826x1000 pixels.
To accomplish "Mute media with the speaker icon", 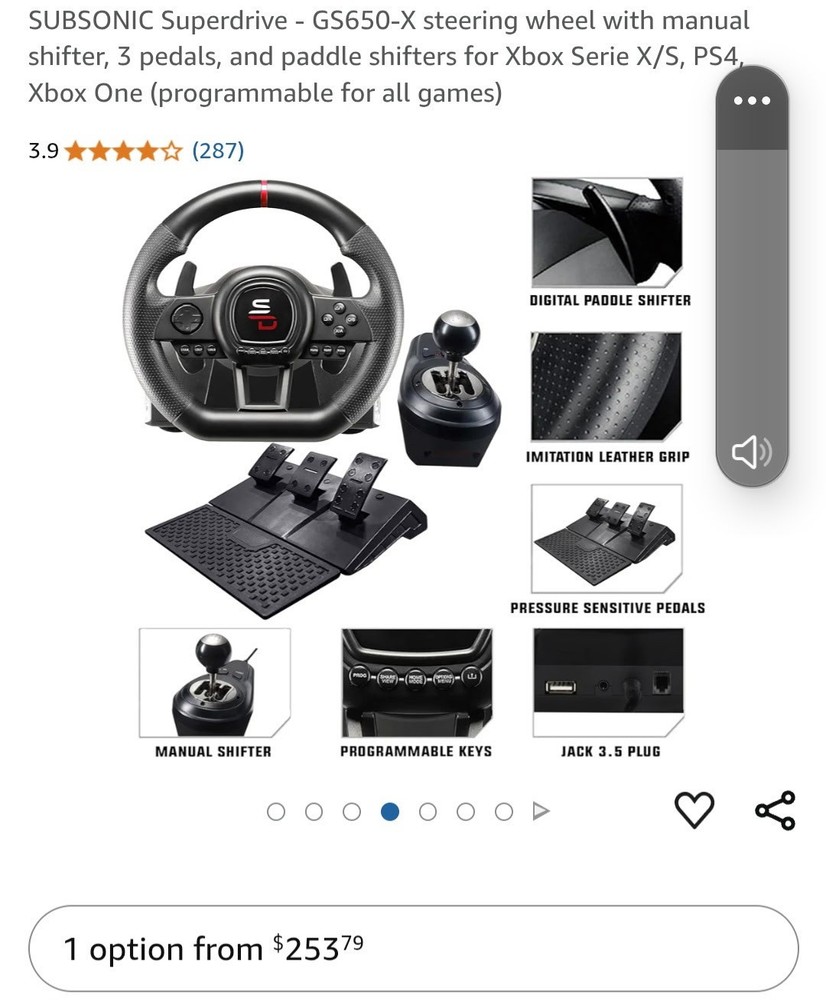I will coord(752,453).
